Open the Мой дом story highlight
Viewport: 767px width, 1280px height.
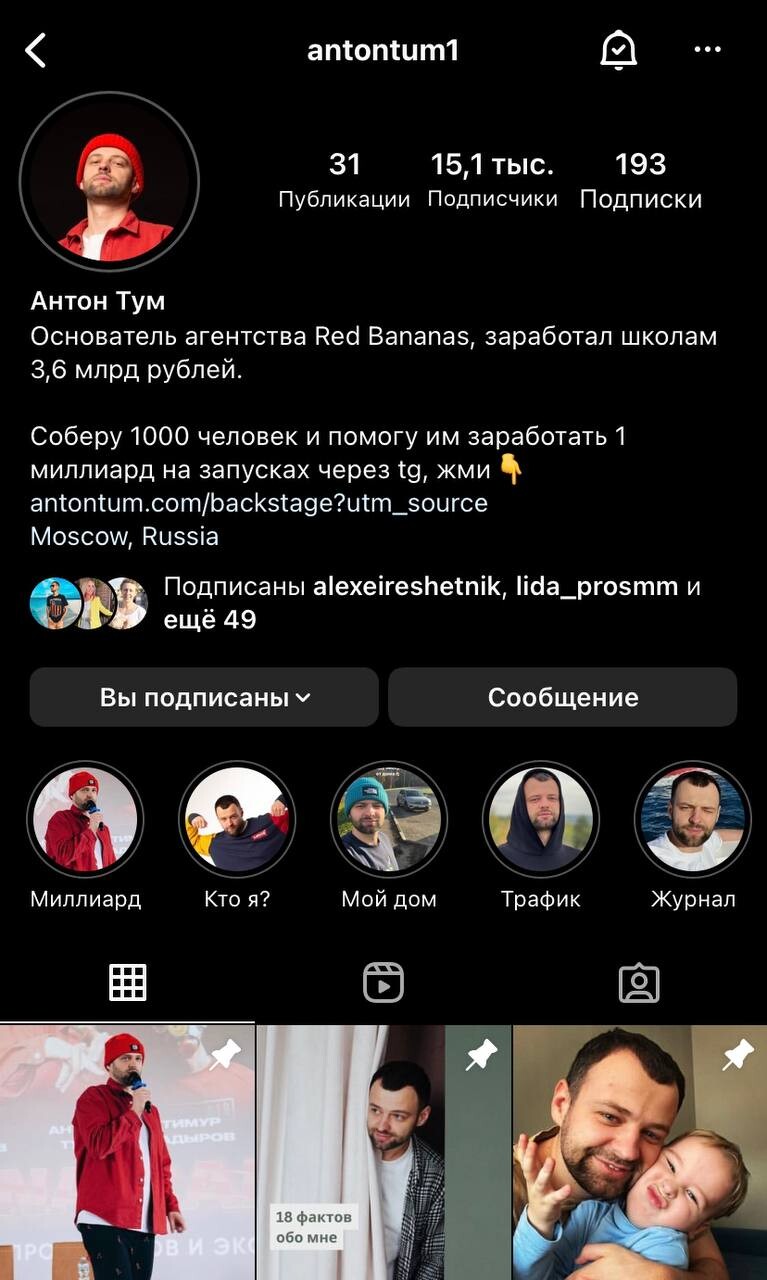click(x=389, y=820)
